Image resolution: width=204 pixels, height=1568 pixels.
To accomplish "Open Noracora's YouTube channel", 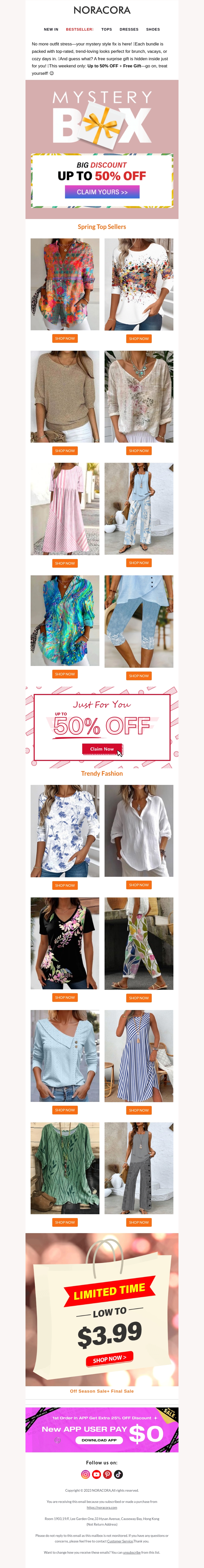I will click(96, 1474).
